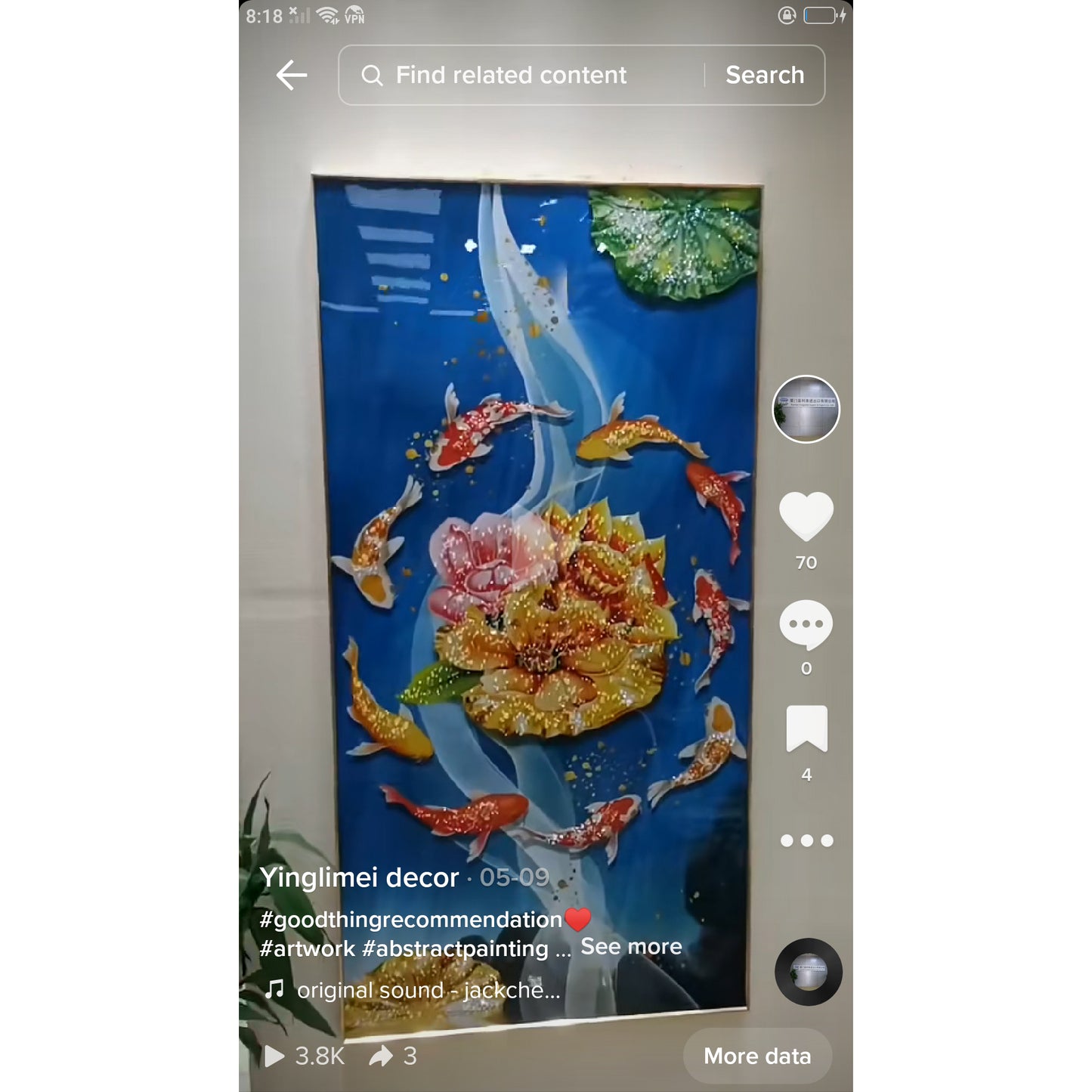Tap the Find related content field

point(511,76)
